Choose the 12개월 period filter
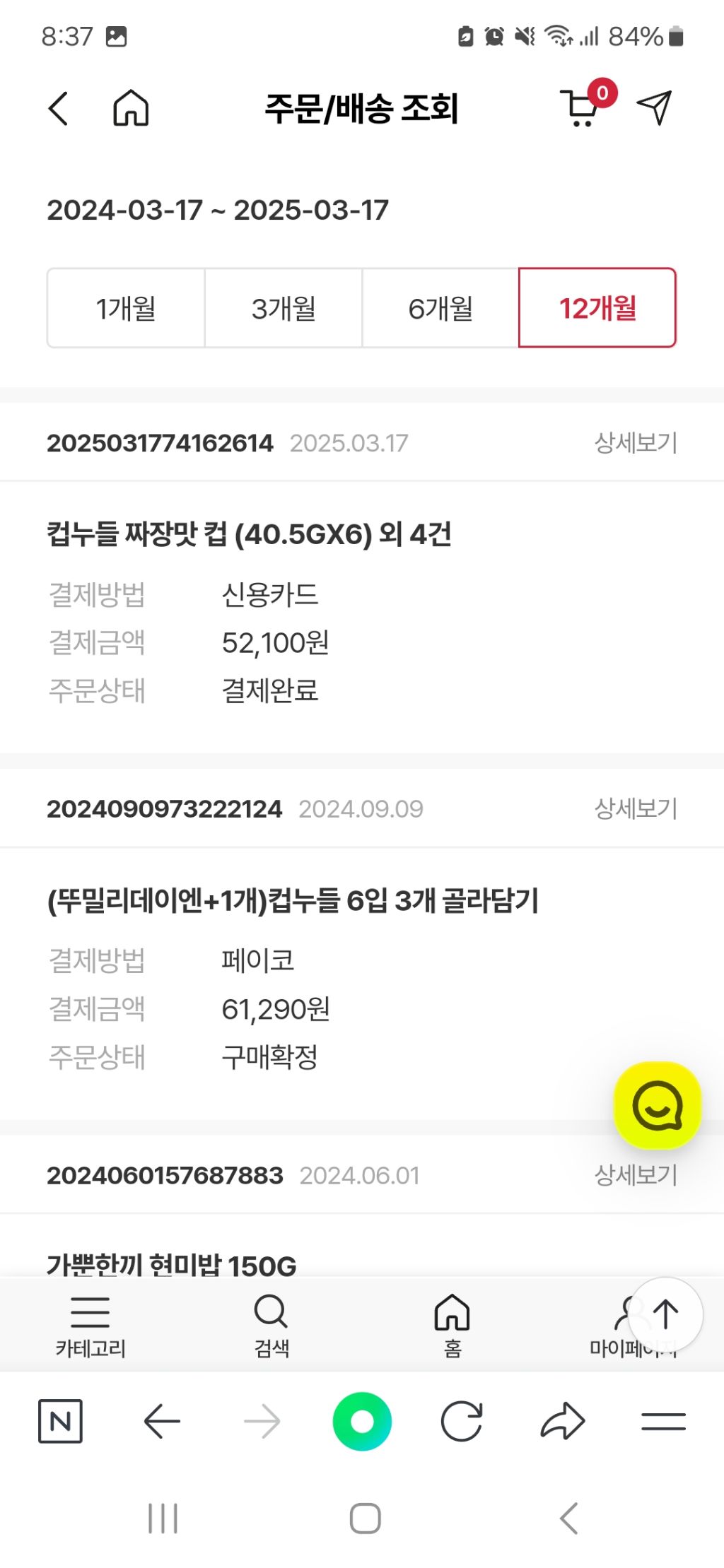Image resolution: width=724 pixels, height=1568 pixels. (597, 308)
